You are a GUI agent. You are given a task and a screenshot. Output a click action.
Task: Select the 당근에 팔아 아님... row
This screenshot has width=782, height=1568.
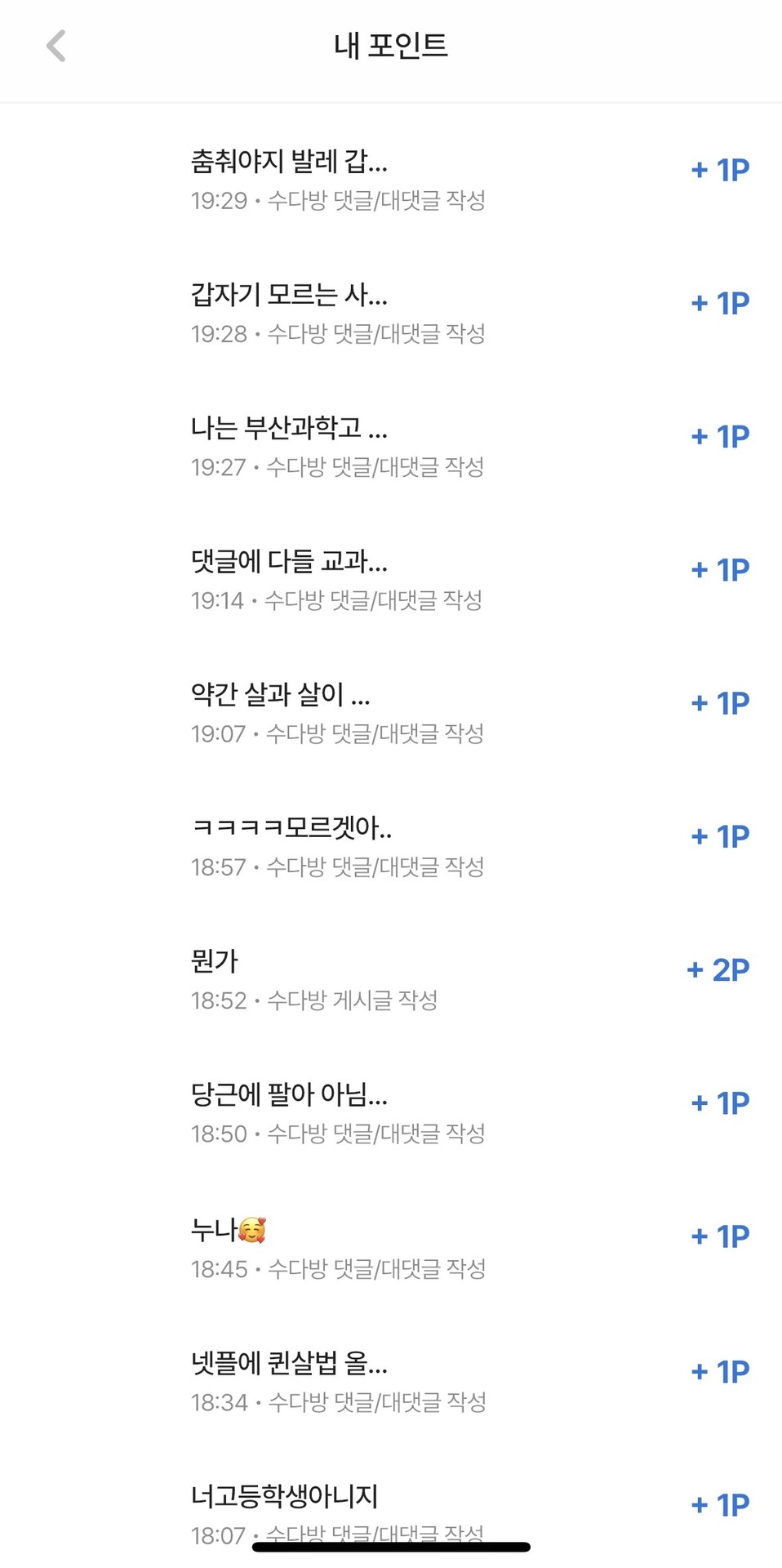click(390, 1111)
